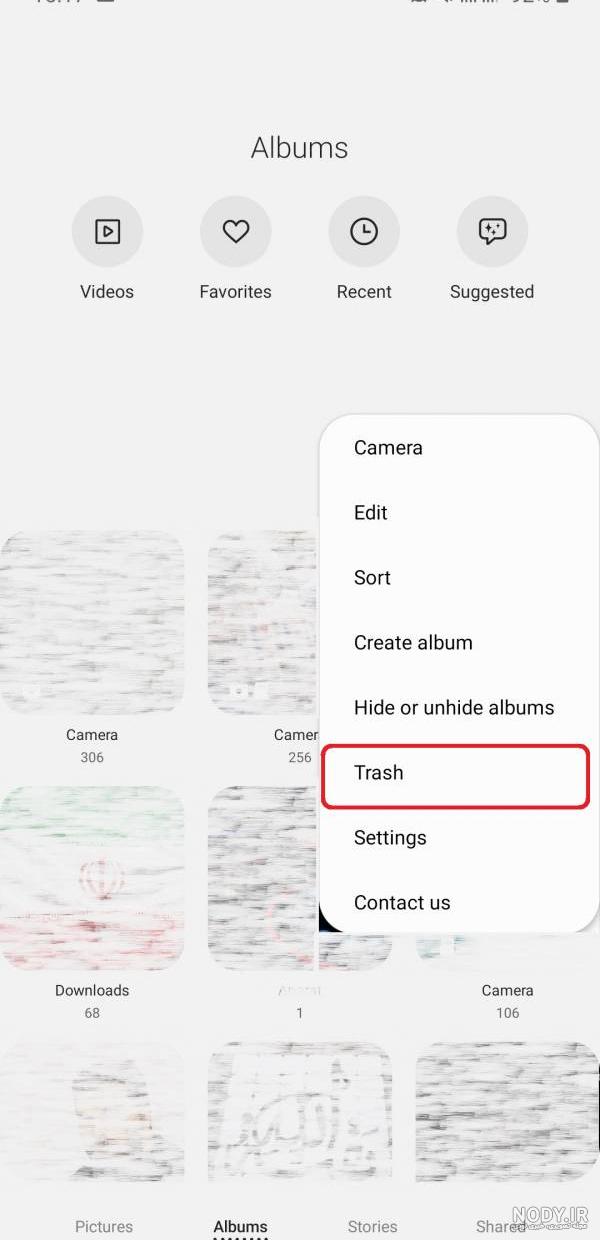
Task: Open Settings from the menu
Action: tap(458, 838)
